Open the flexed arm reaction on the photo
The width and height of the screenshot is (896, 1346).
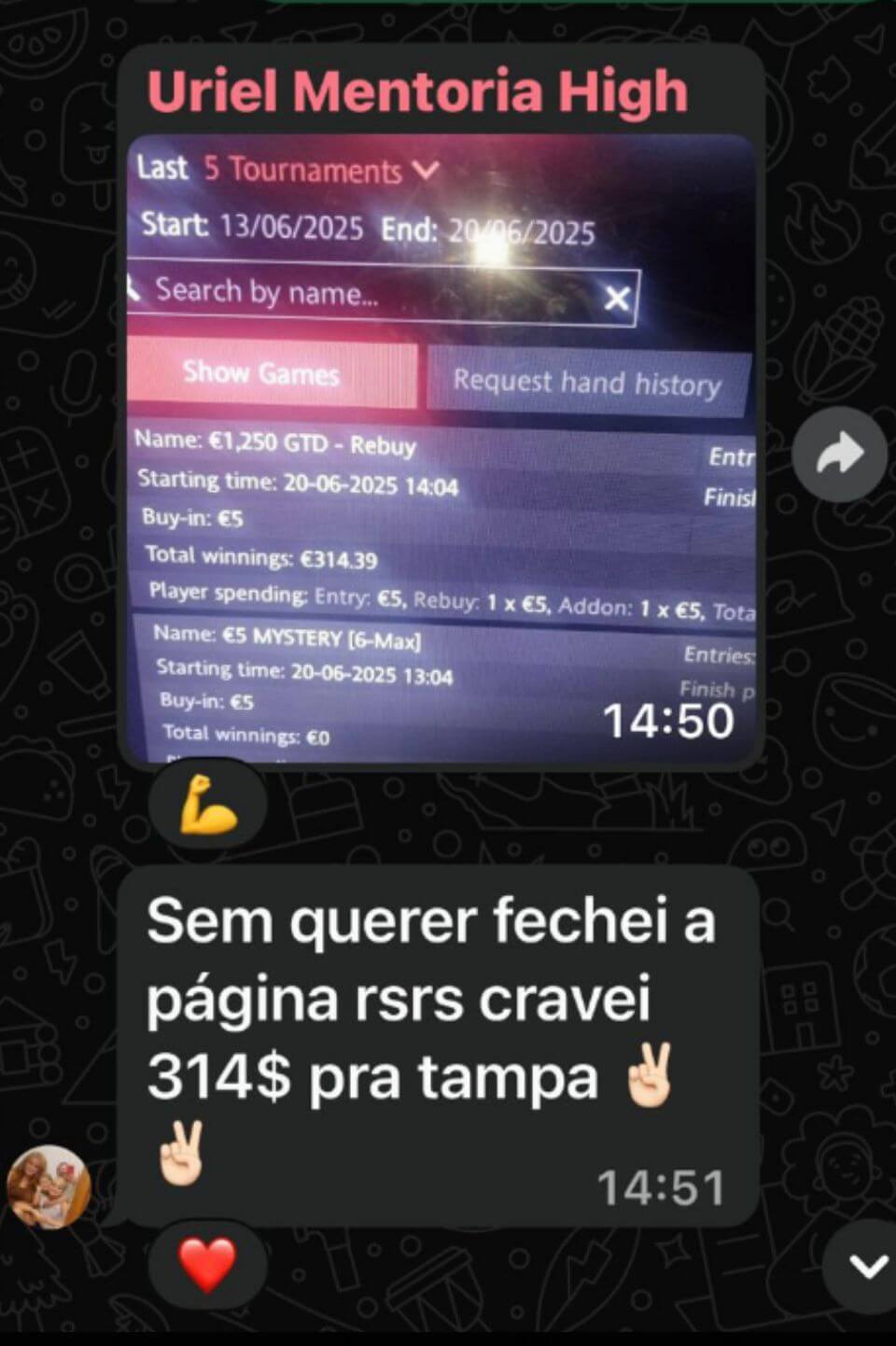pyautogui.click(x=207, y=805)
